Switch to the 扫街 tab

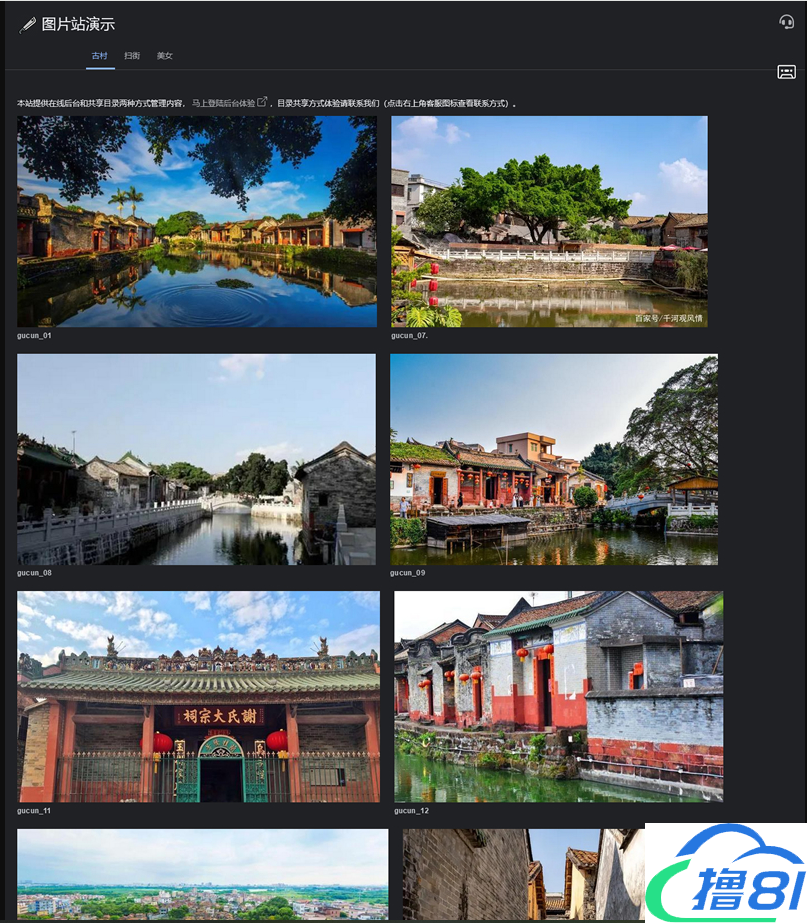(132, 56)
